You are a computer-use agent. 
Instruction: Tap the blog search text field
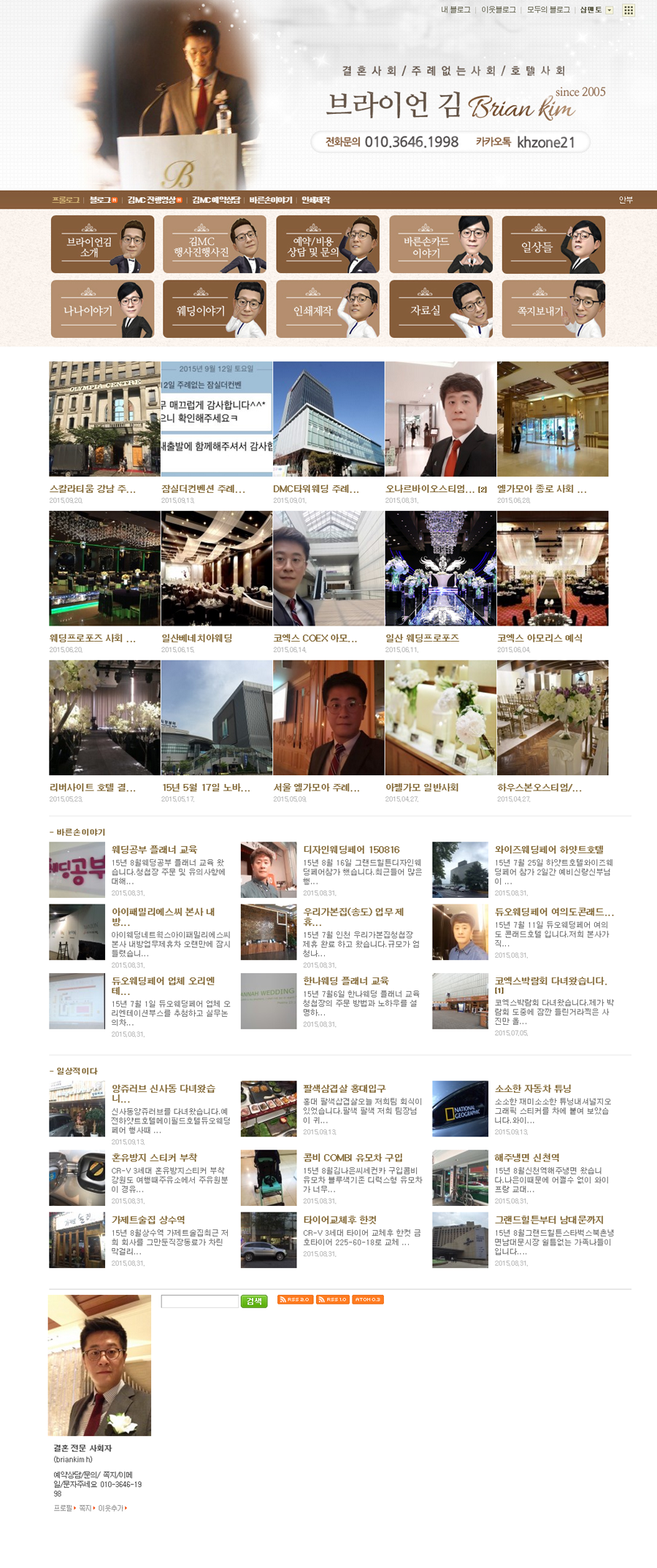(199, 1301)
